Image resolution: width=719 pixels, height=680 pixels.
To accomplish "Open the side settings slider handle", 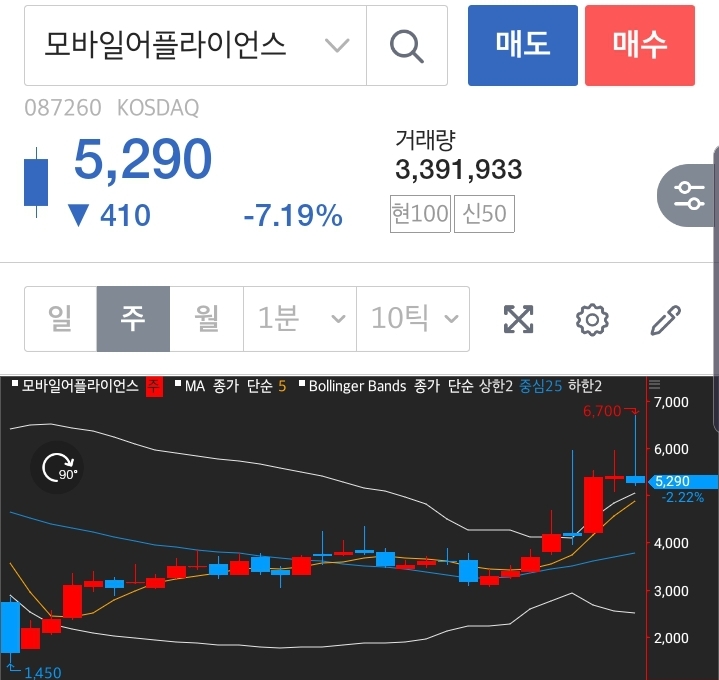I will [689, 195].
